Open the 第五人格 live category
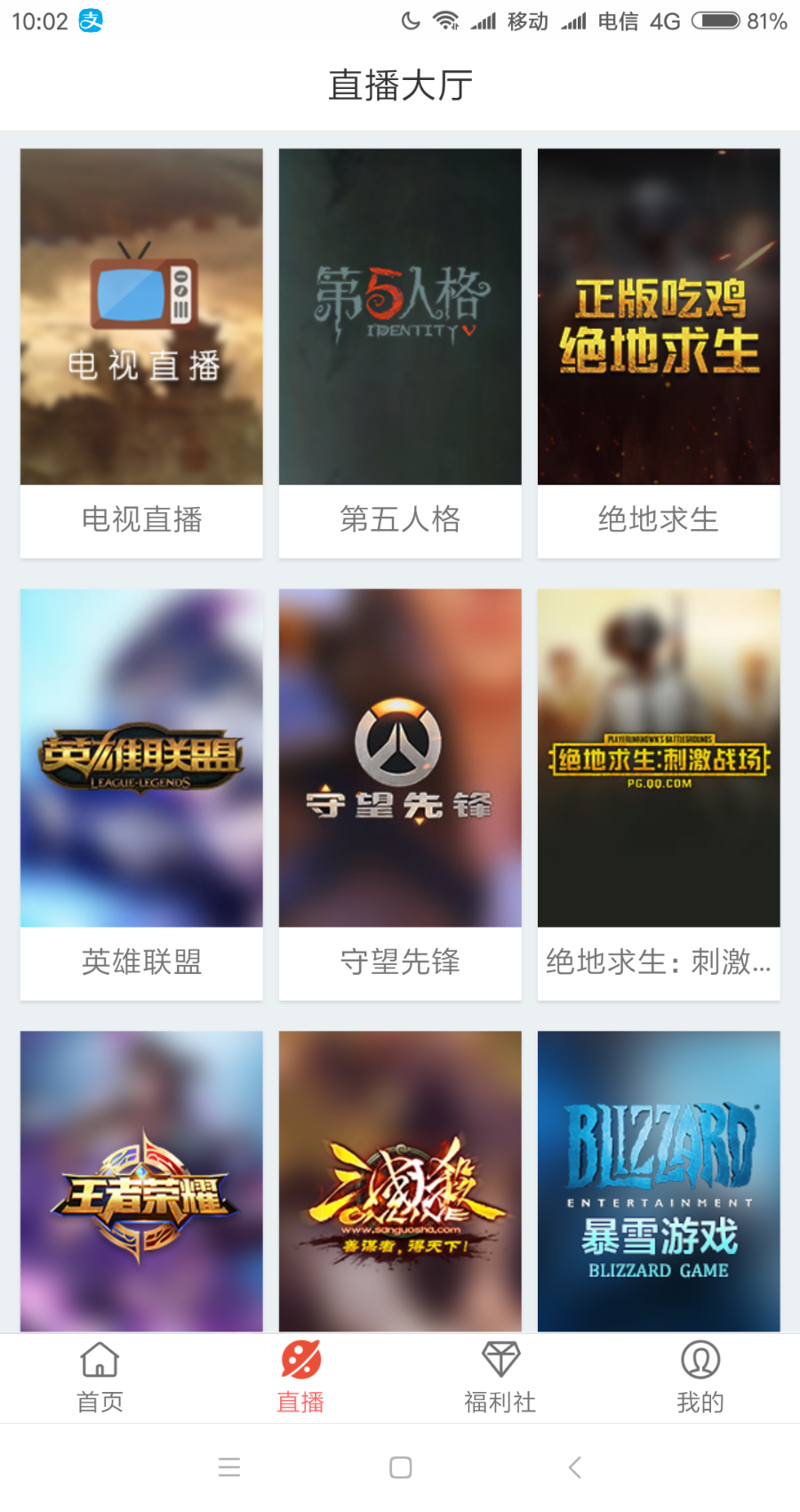This screenshot has width=800, height=1512. (x=400, y=353)
